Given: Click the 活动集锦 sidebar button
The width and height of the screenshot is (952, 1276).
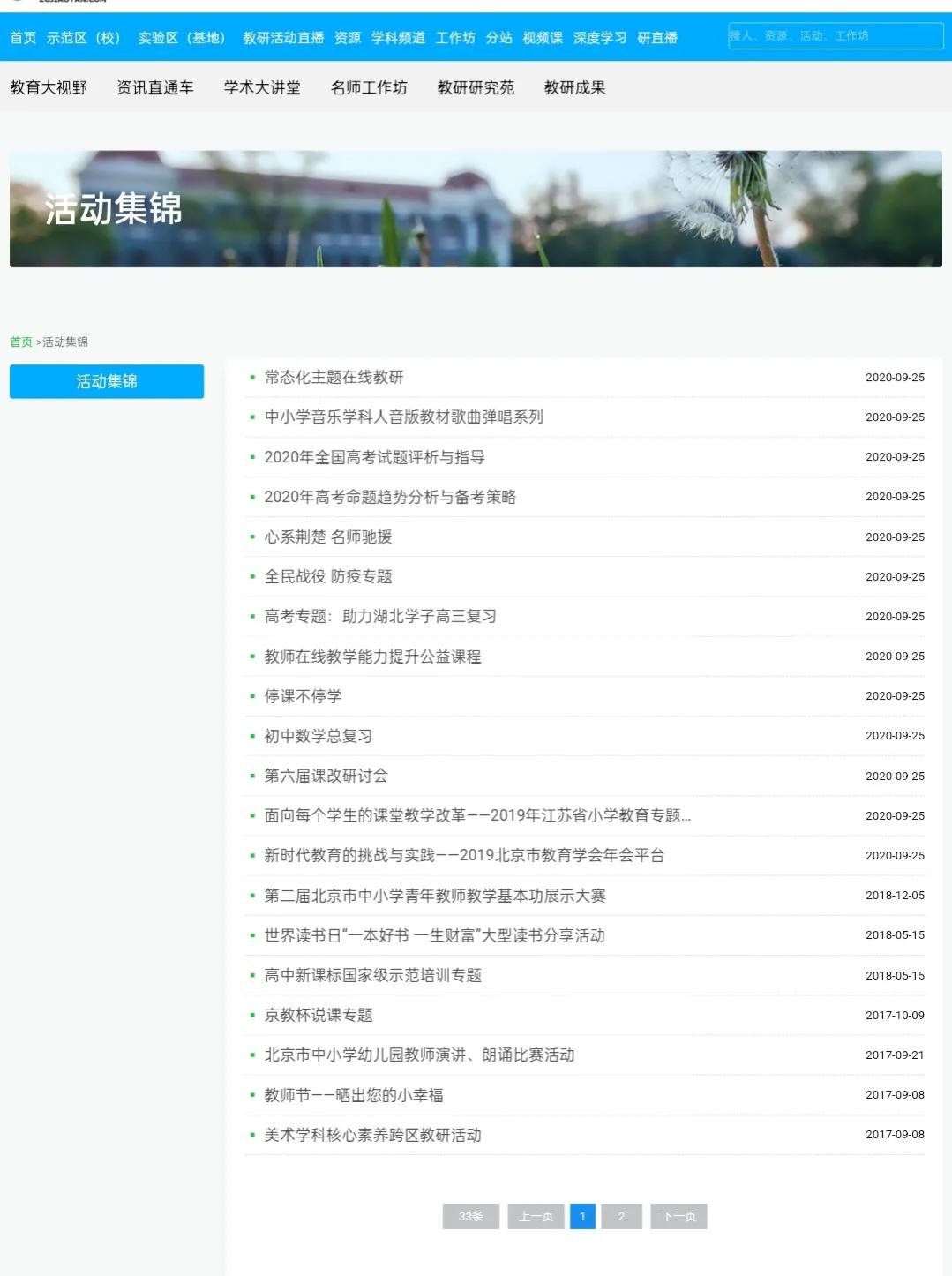Looking at the screenshot, I should (x=106, y=381).
